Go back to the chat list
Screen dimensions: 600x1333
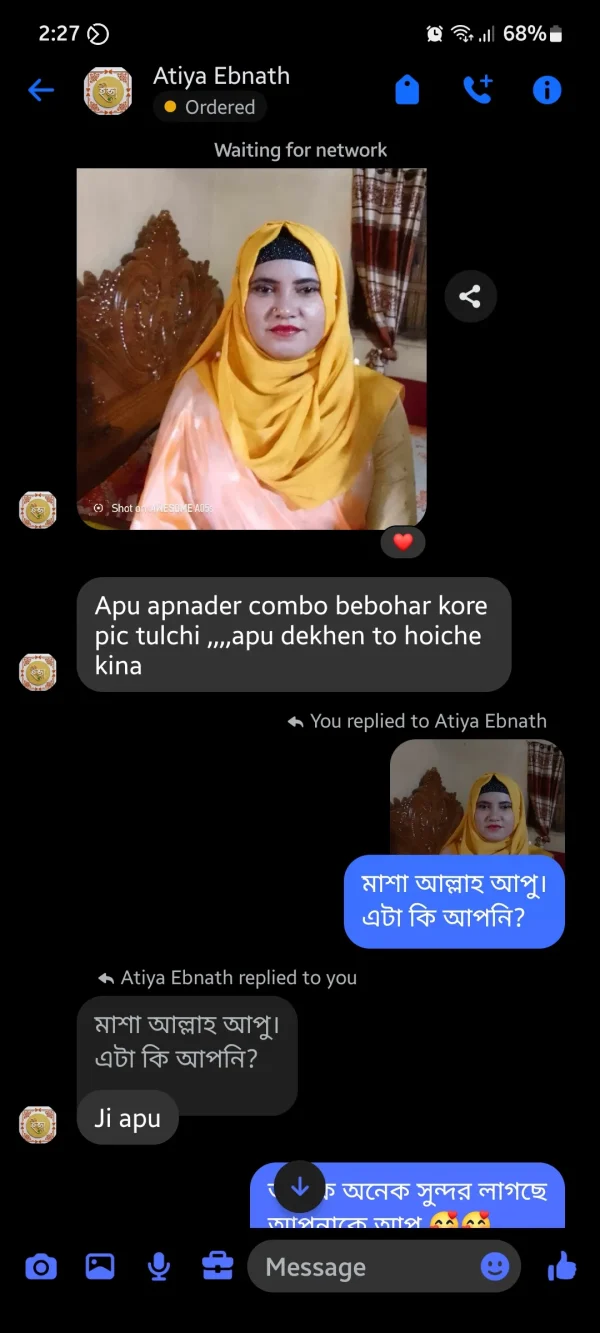click(40, 91)
